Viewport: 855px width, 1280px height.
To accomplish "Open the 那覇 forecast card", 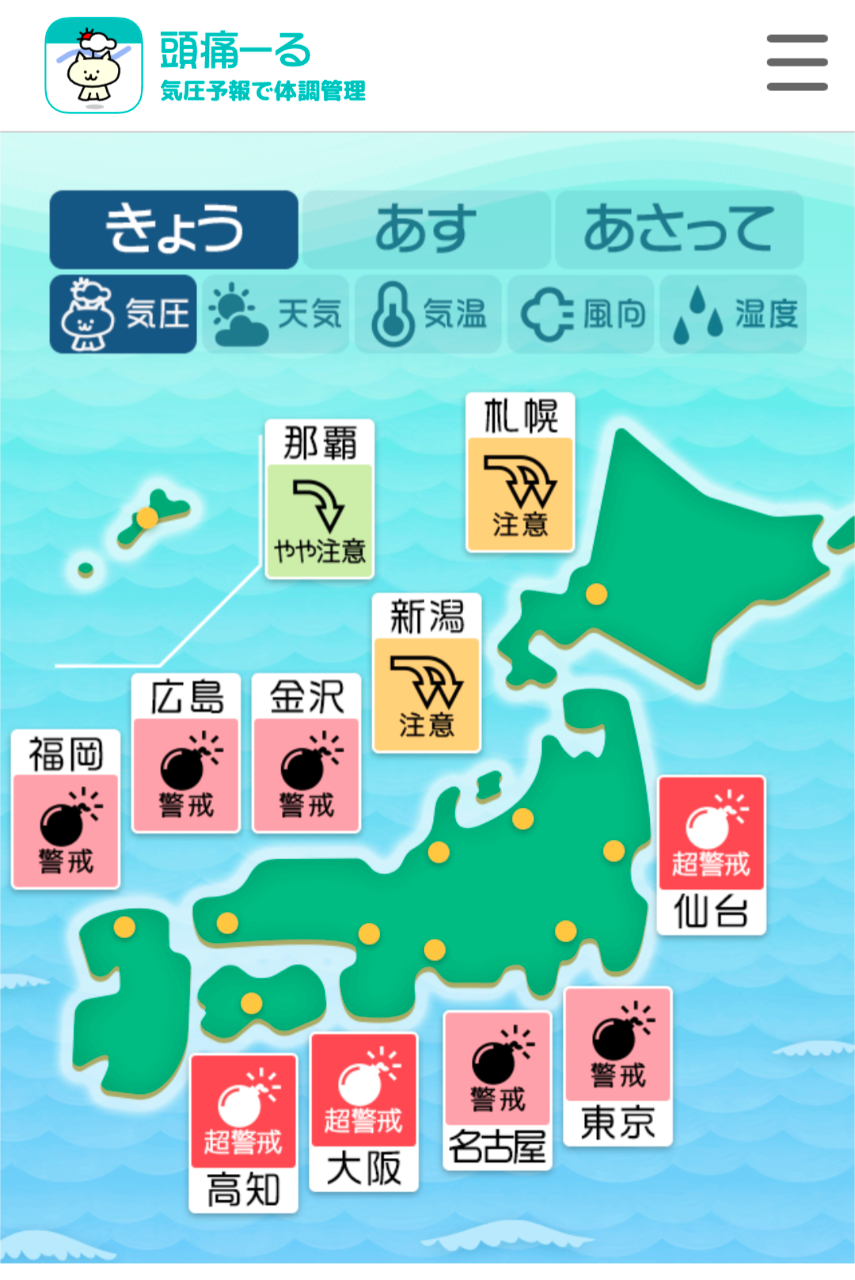I will click(x=320, y=499).
